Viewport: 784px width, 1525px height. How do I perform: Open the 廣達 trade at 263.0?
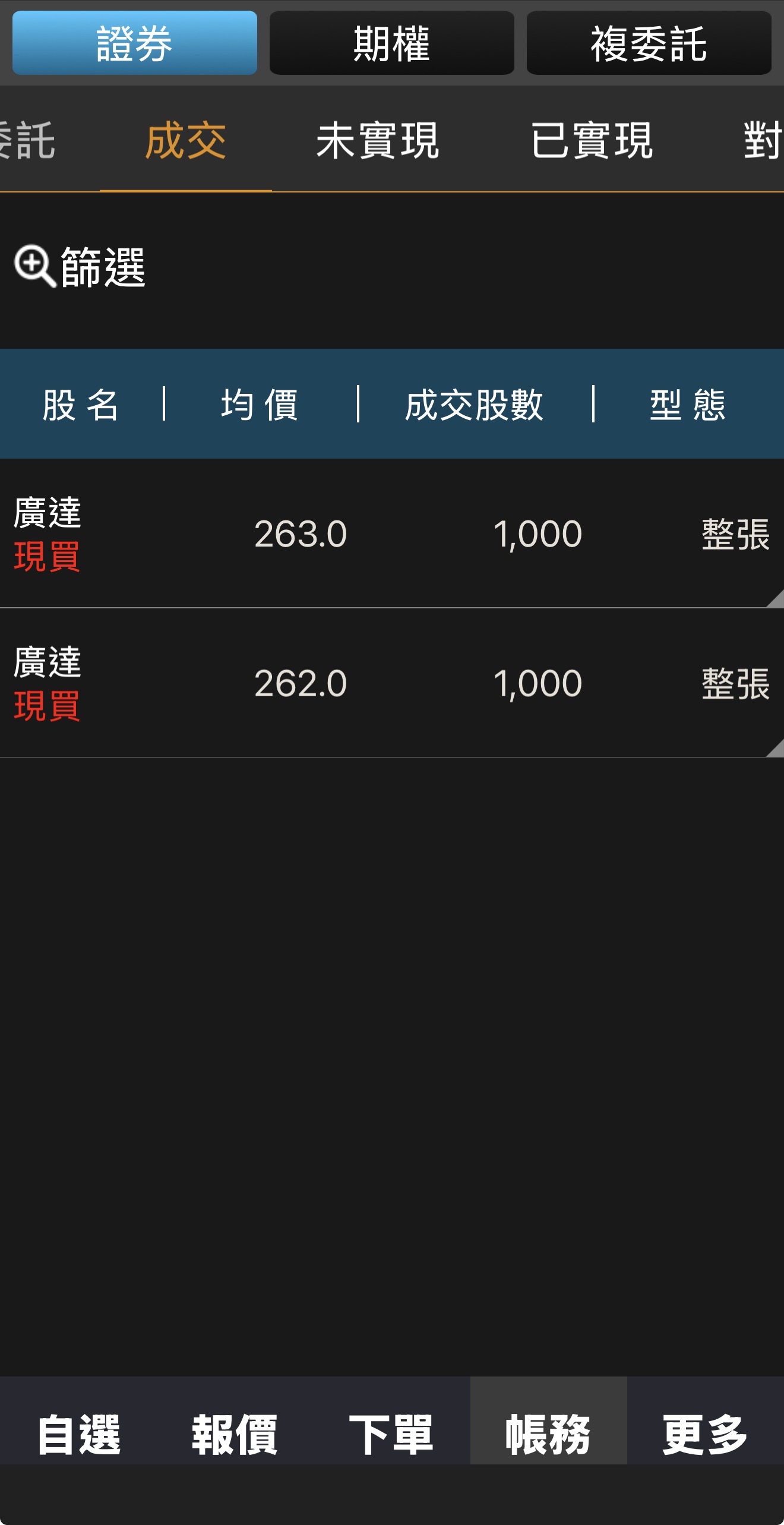[x=392, y=533]
